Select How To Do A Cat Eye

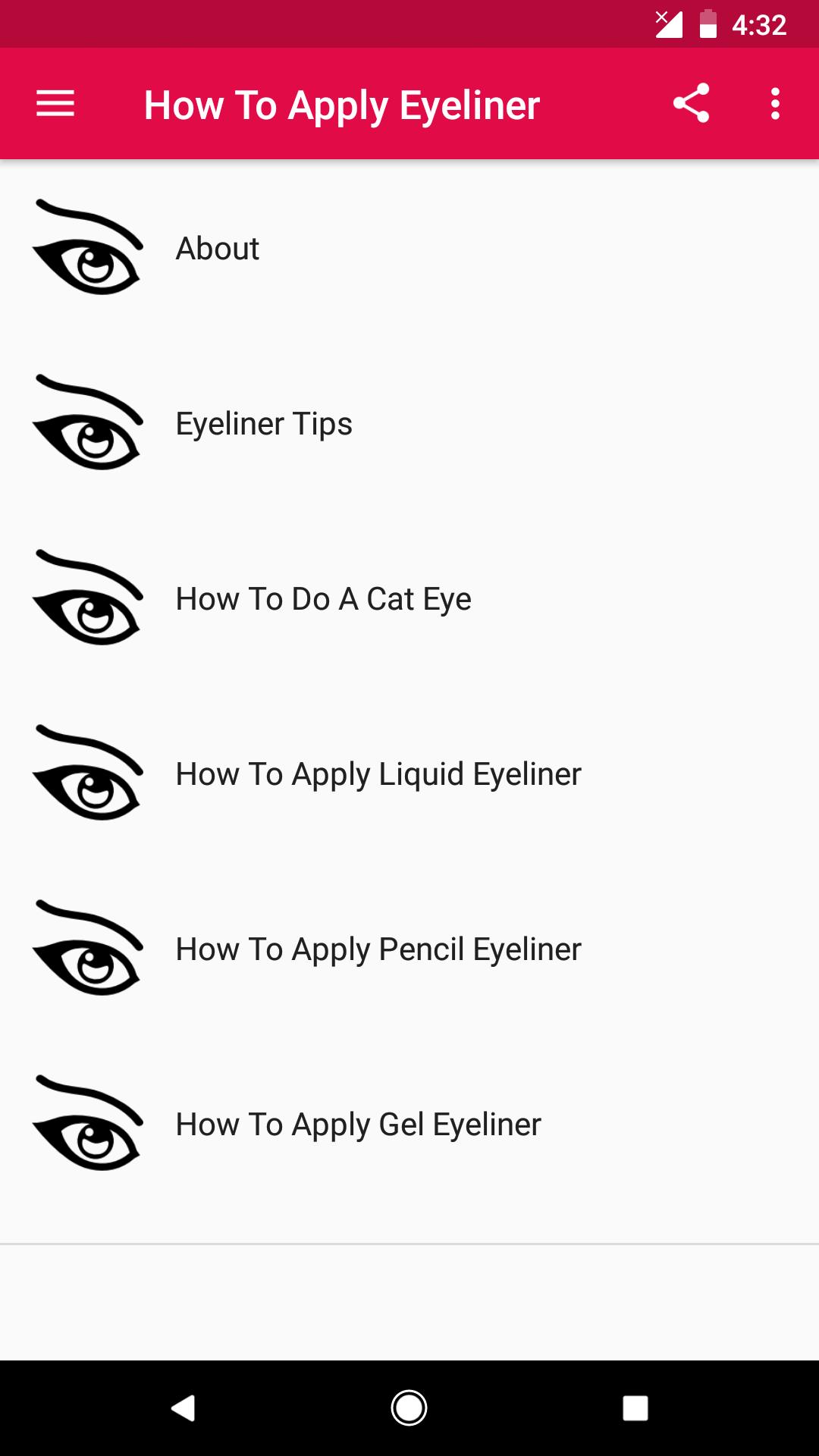[323, 598]
